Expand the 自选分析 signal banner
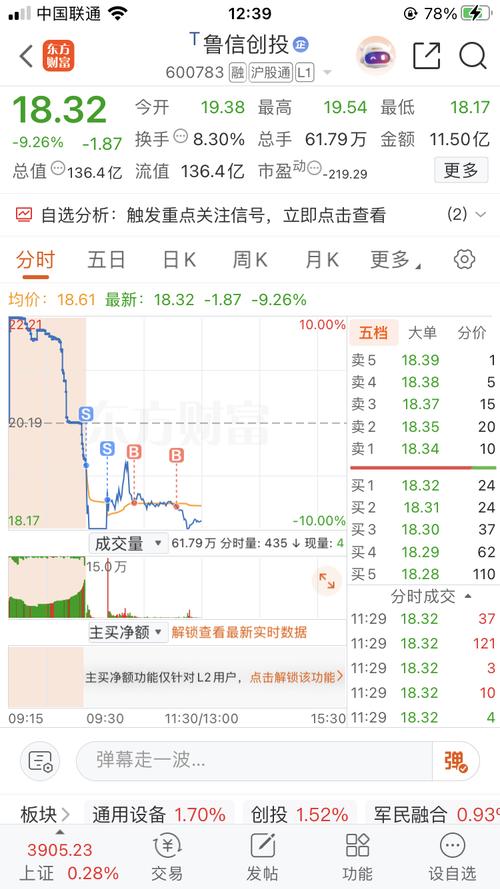The height and width of the screenshot is (889, 500). tap(250, 215)
